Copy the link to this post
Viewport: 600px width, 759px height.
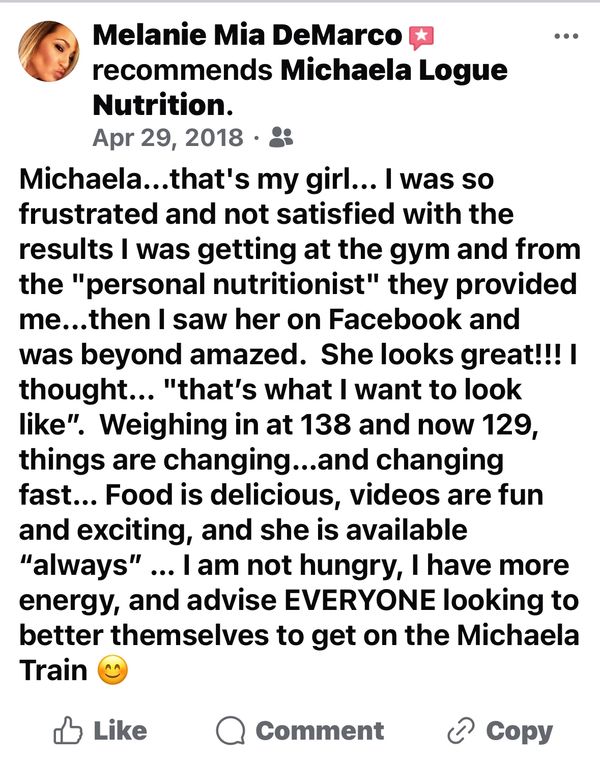499,731
